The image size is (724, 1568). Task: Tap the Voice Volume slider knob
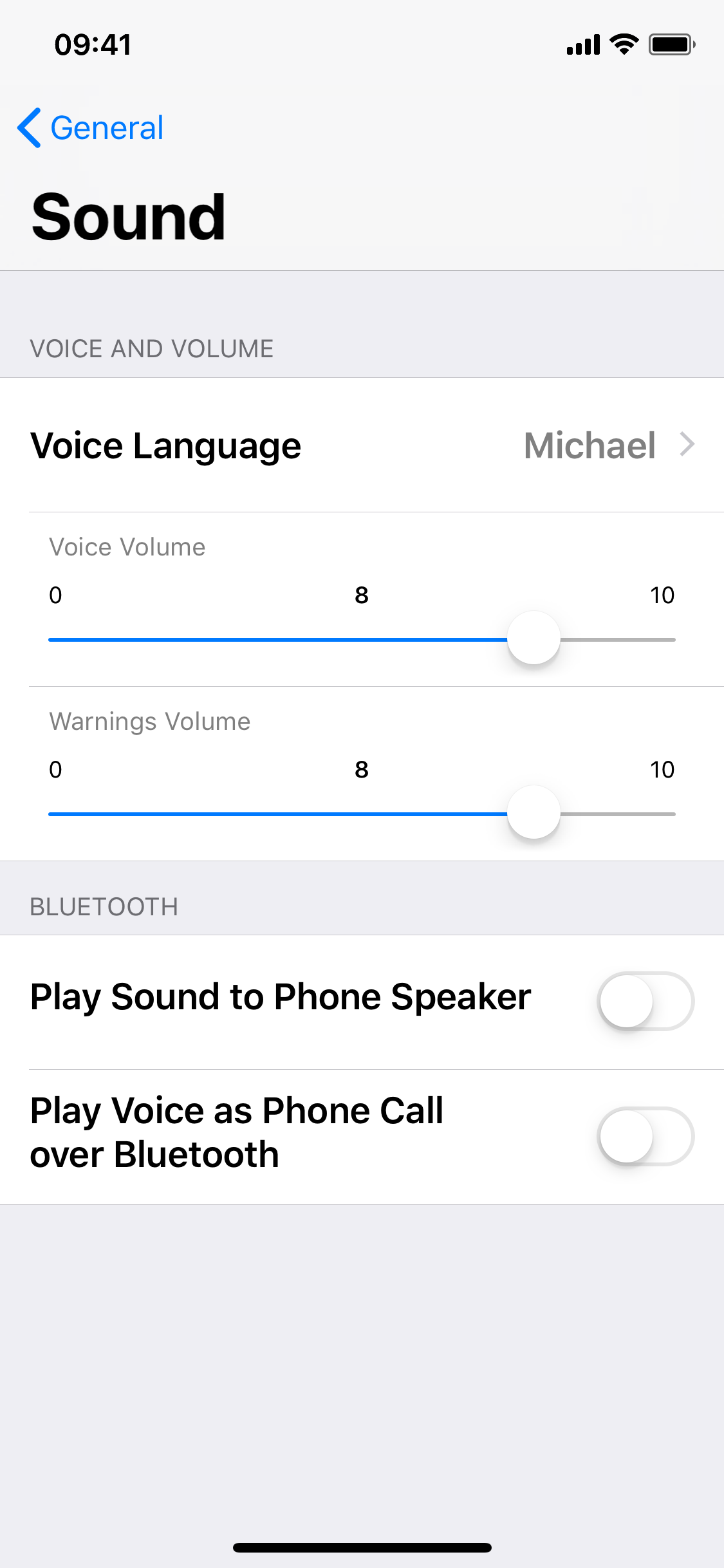(534, 639)
